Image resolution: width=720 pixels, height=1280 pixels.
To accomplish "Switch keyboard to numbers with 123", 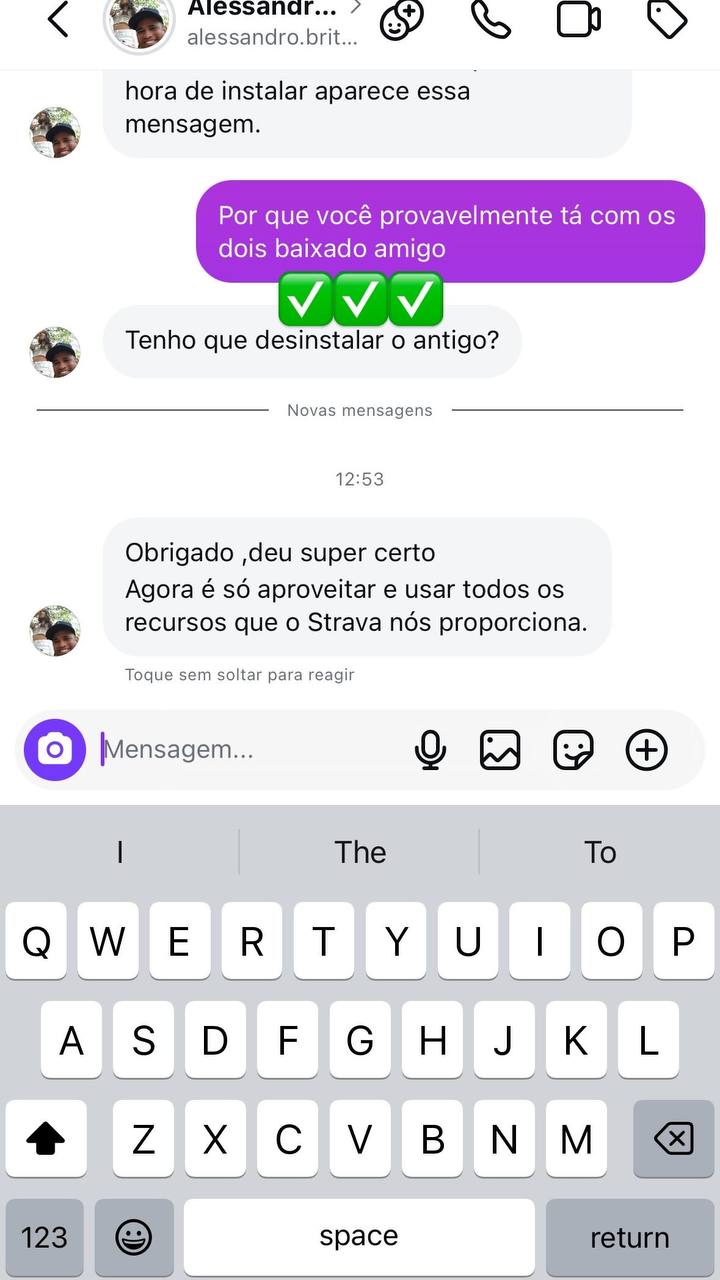I will coord(44,1237).
